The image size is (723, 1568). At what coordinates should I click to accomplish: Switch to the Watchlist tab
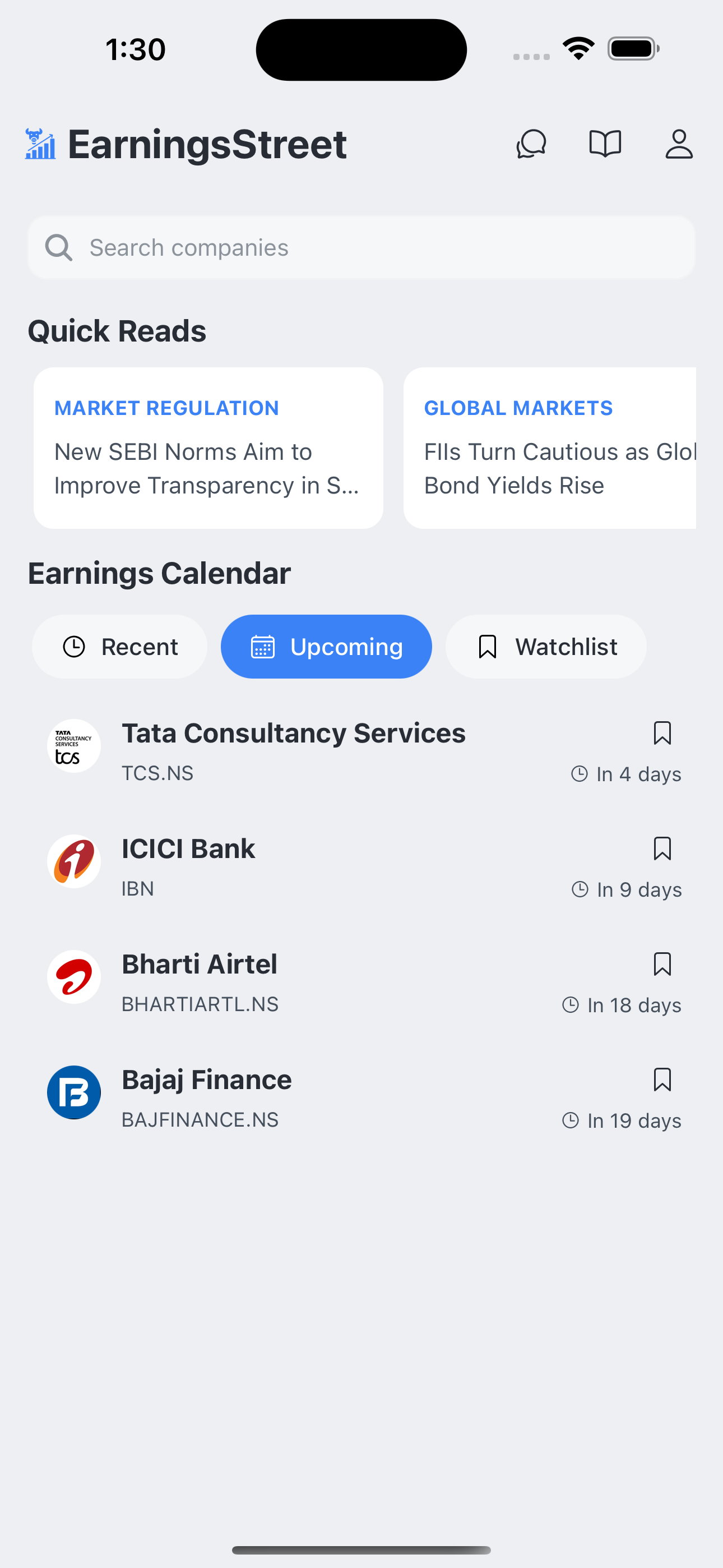545,647
